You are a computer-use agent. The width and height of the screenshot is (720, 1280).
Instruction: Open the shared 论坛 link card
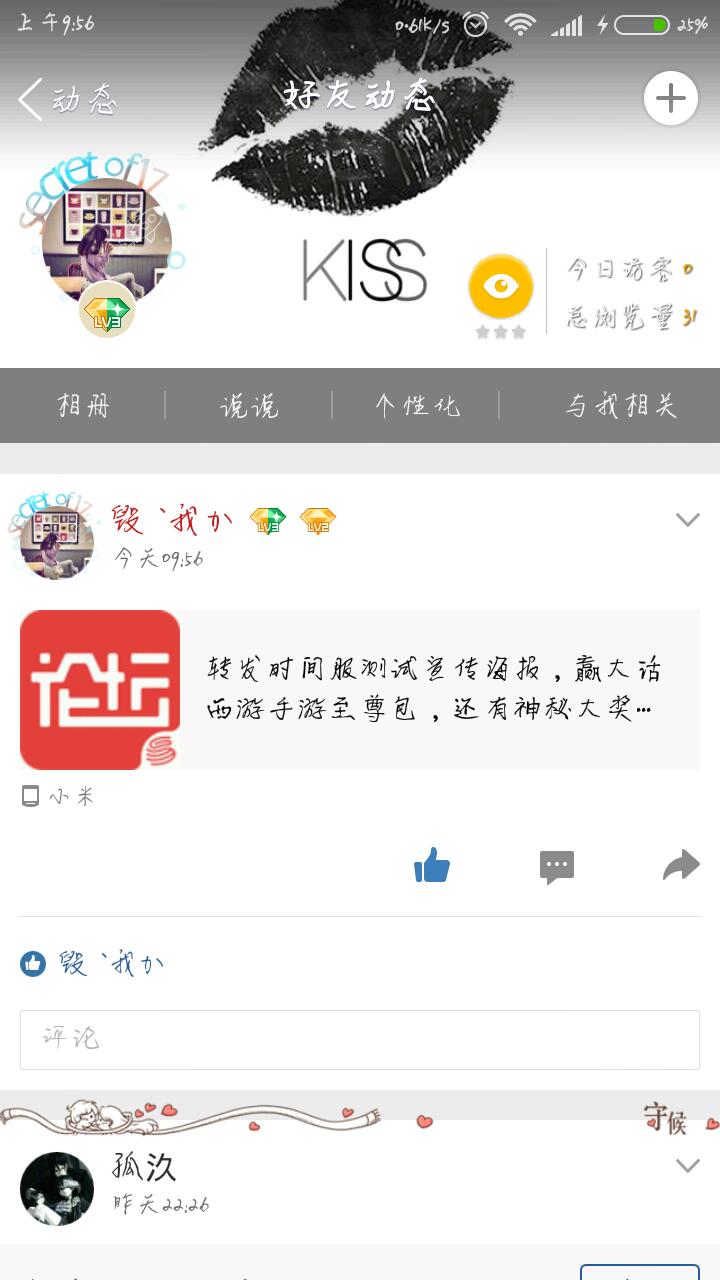360,689
